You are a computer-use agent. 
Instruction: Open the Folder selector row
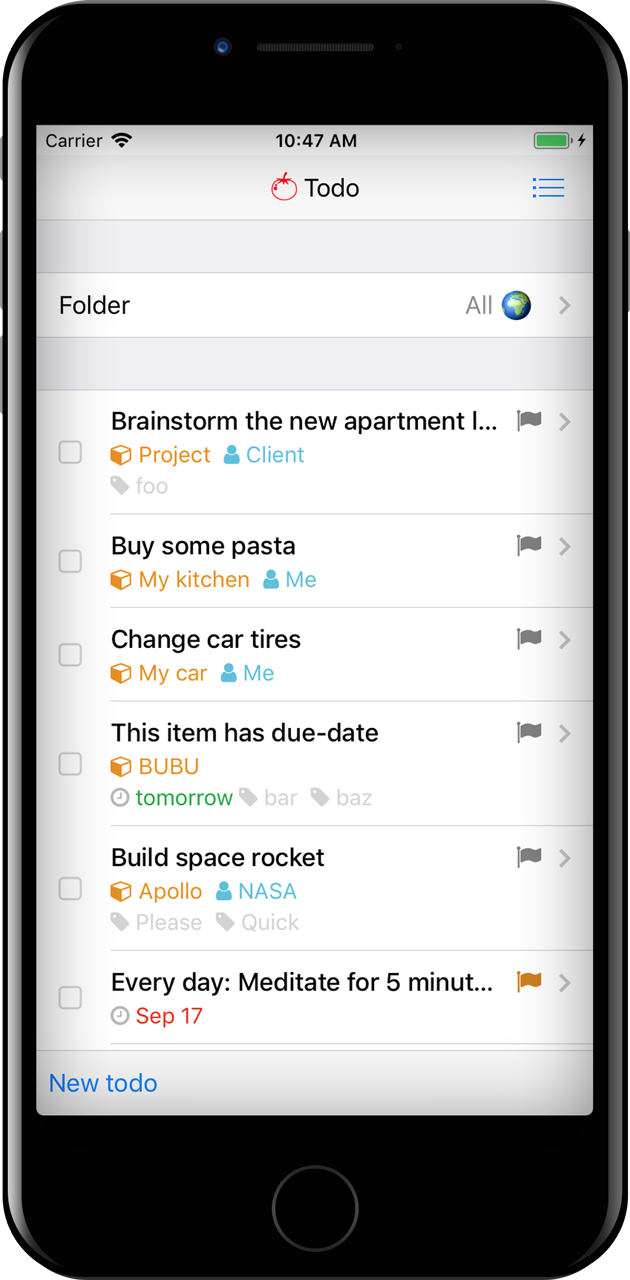coord(315,305)
